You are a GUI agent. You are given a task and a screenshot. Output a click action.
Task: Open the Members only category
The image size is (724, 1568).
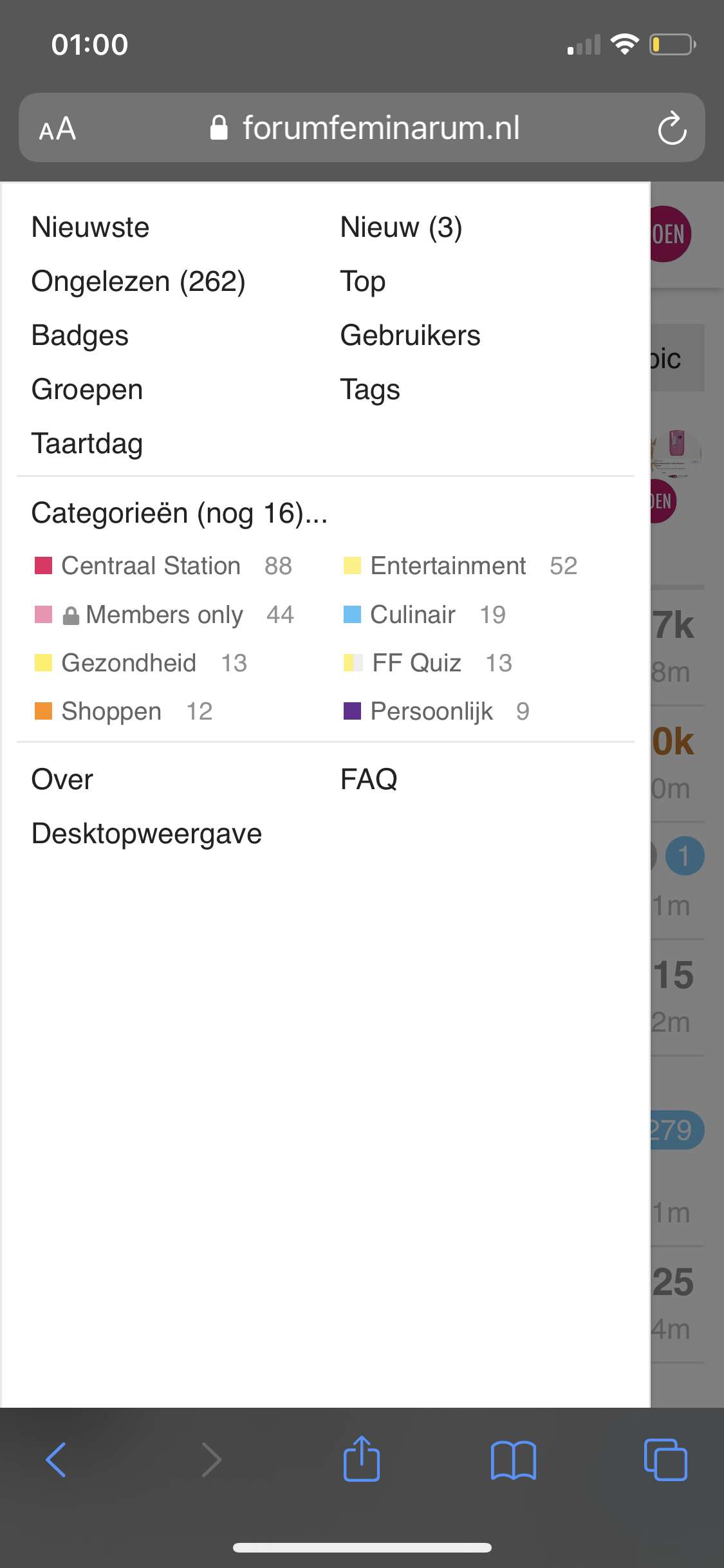click(x=164, y=615)
